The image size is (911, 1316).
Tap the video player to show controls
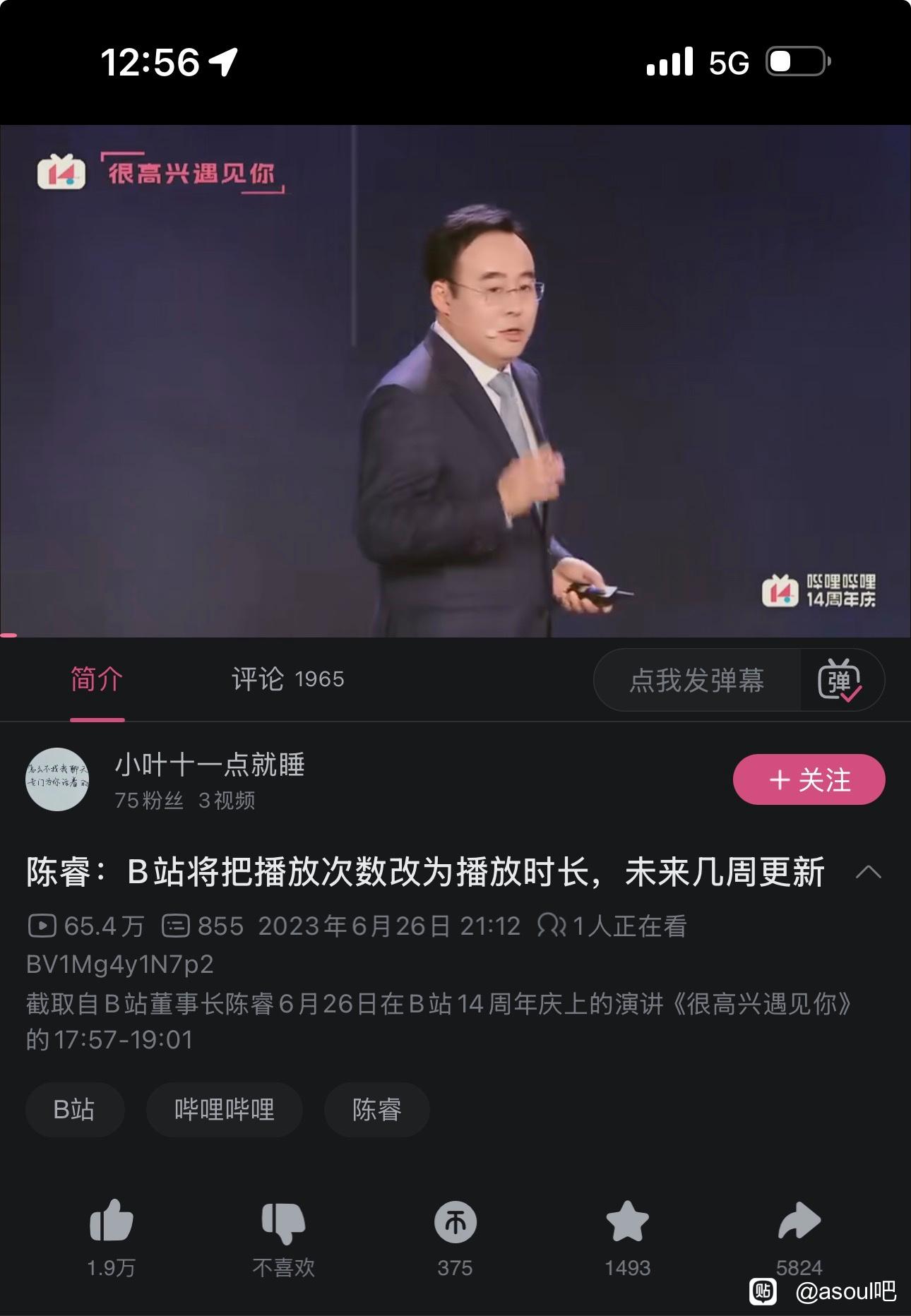[x=455, y=381]
